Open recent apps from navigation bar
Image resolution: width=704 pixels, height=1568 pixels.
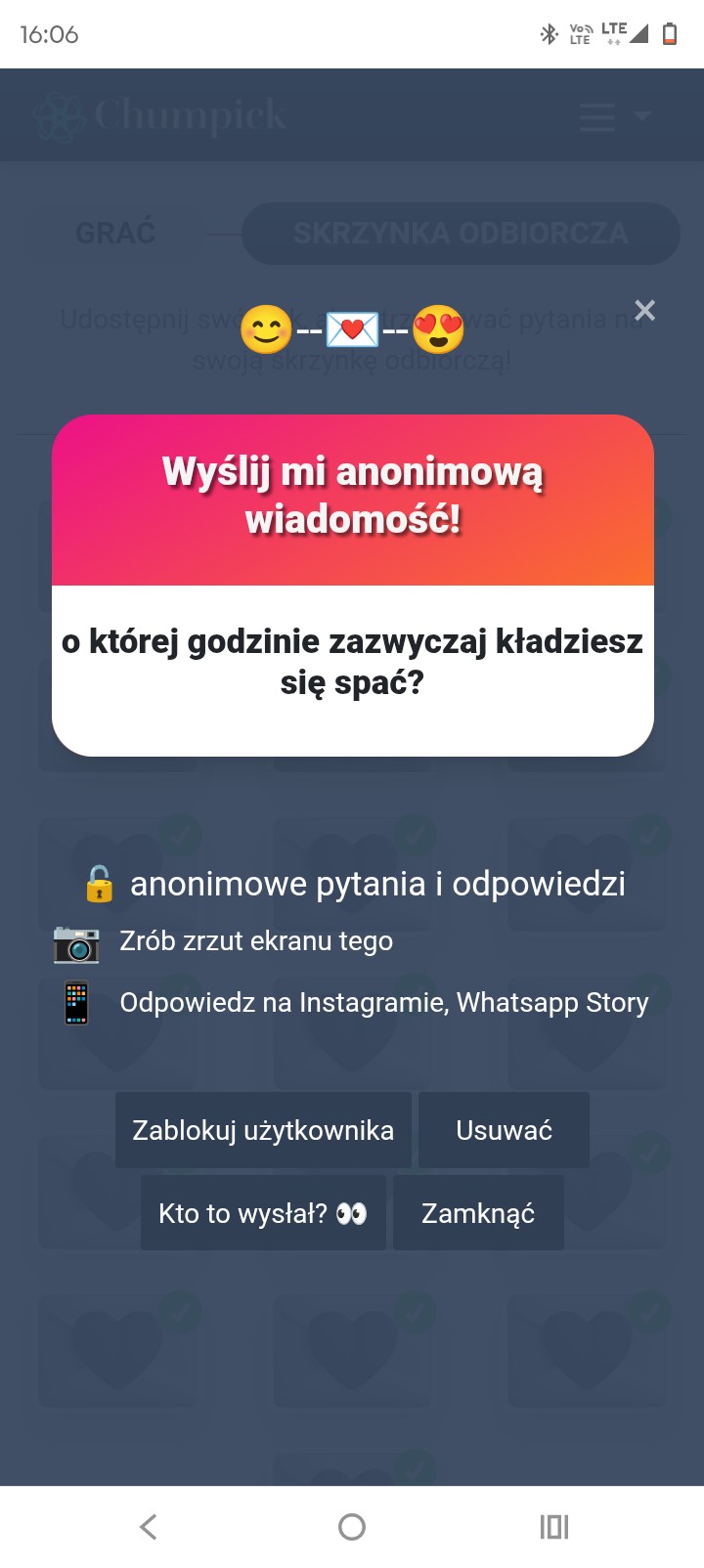(x=554, y=1527)
